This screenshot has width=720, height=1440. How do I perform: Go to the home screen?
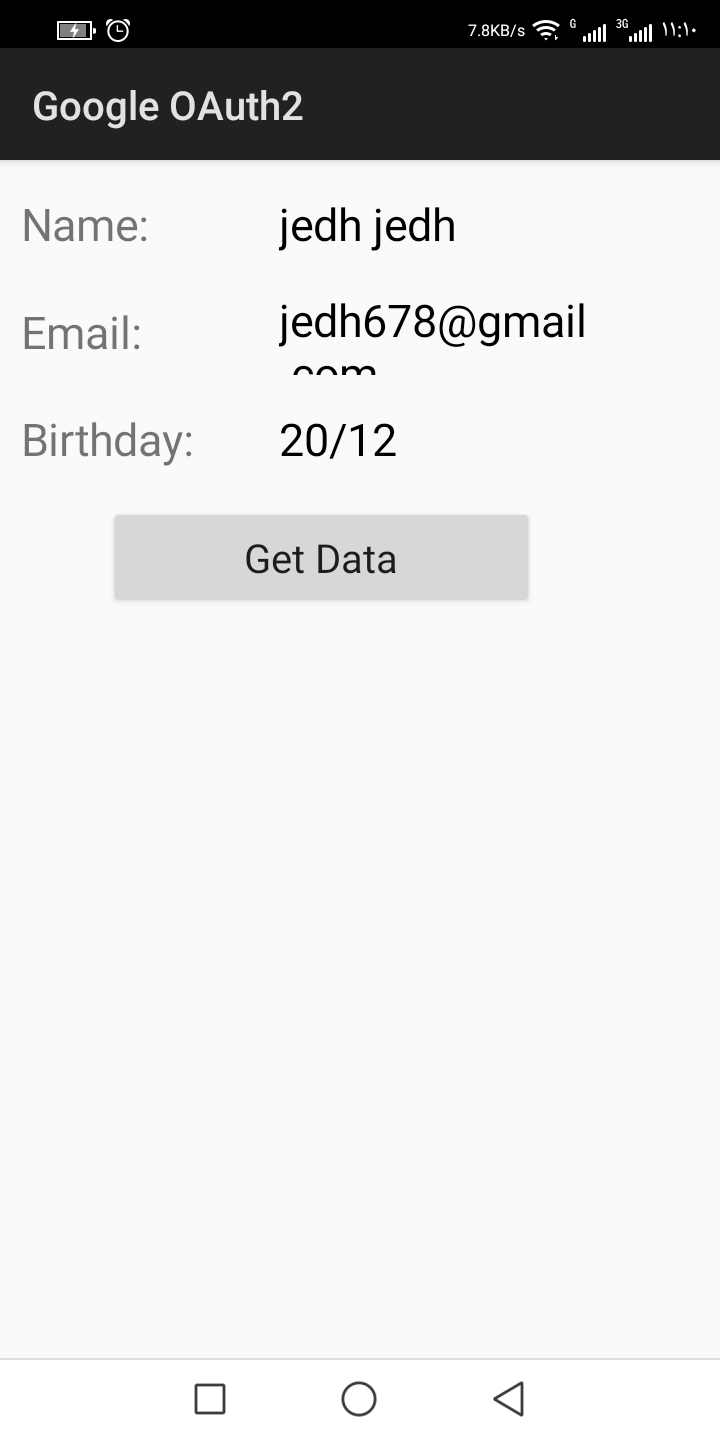359,1398
